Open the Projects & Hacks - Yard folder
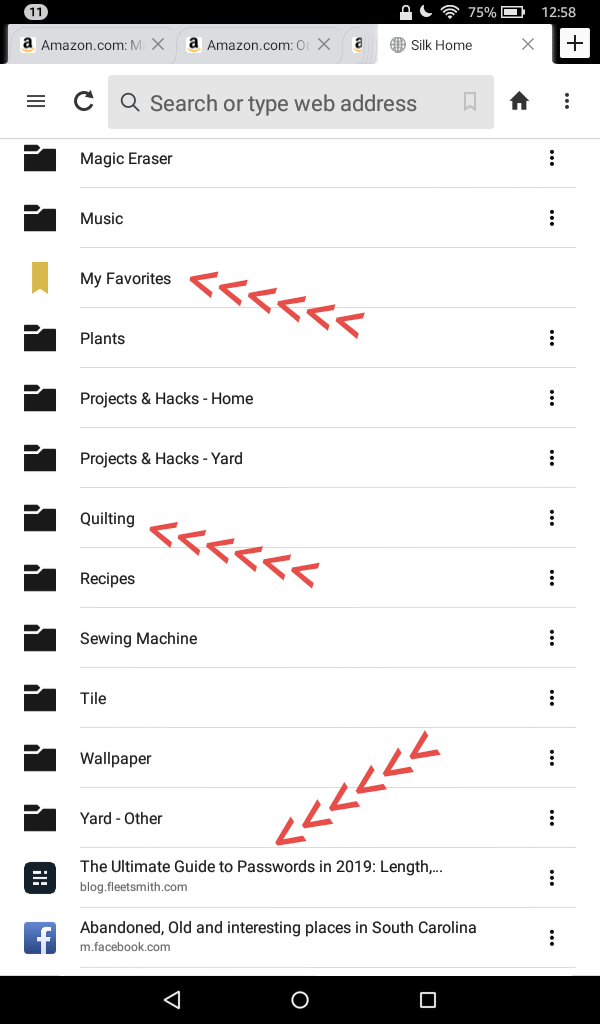600x1024 pixels. point(161,458)
